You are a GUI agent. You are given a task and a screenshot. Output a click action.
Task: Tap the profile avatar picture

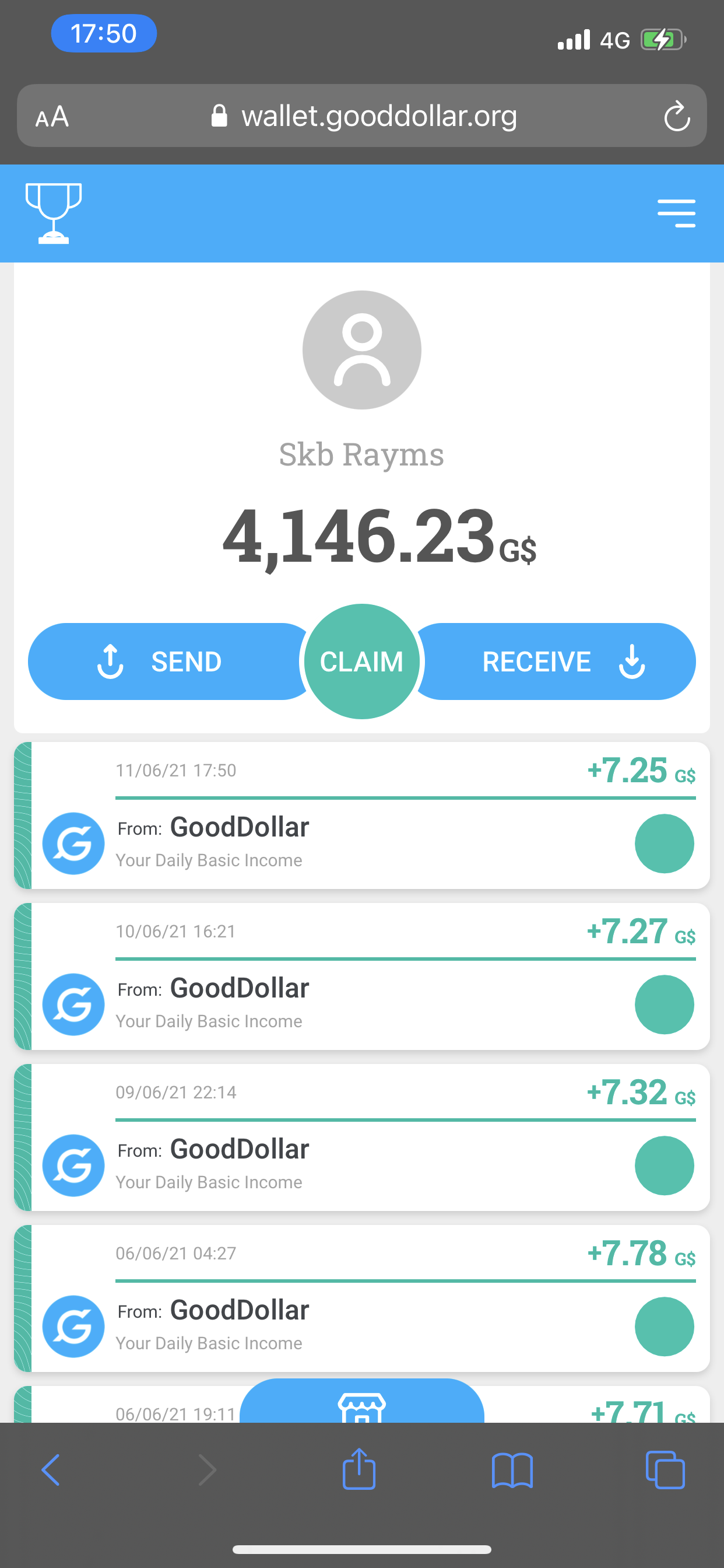point(362,350)
